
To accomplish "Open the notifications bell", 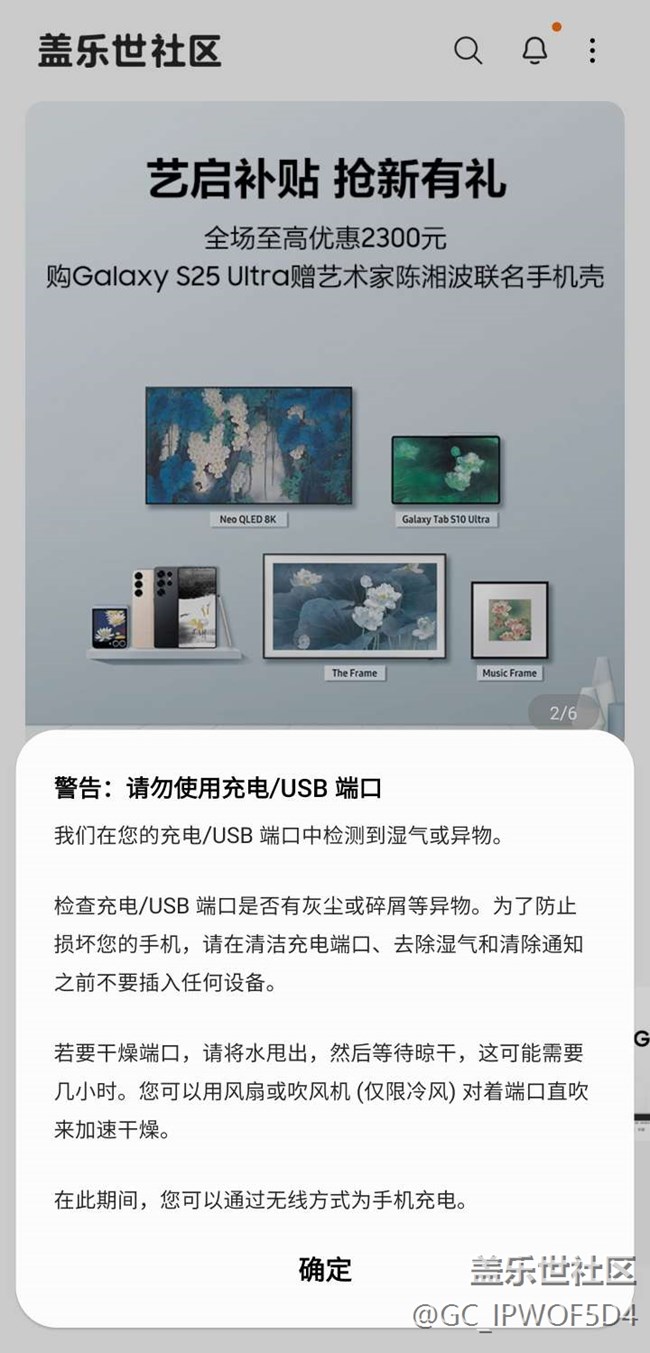I will (535, 50).
